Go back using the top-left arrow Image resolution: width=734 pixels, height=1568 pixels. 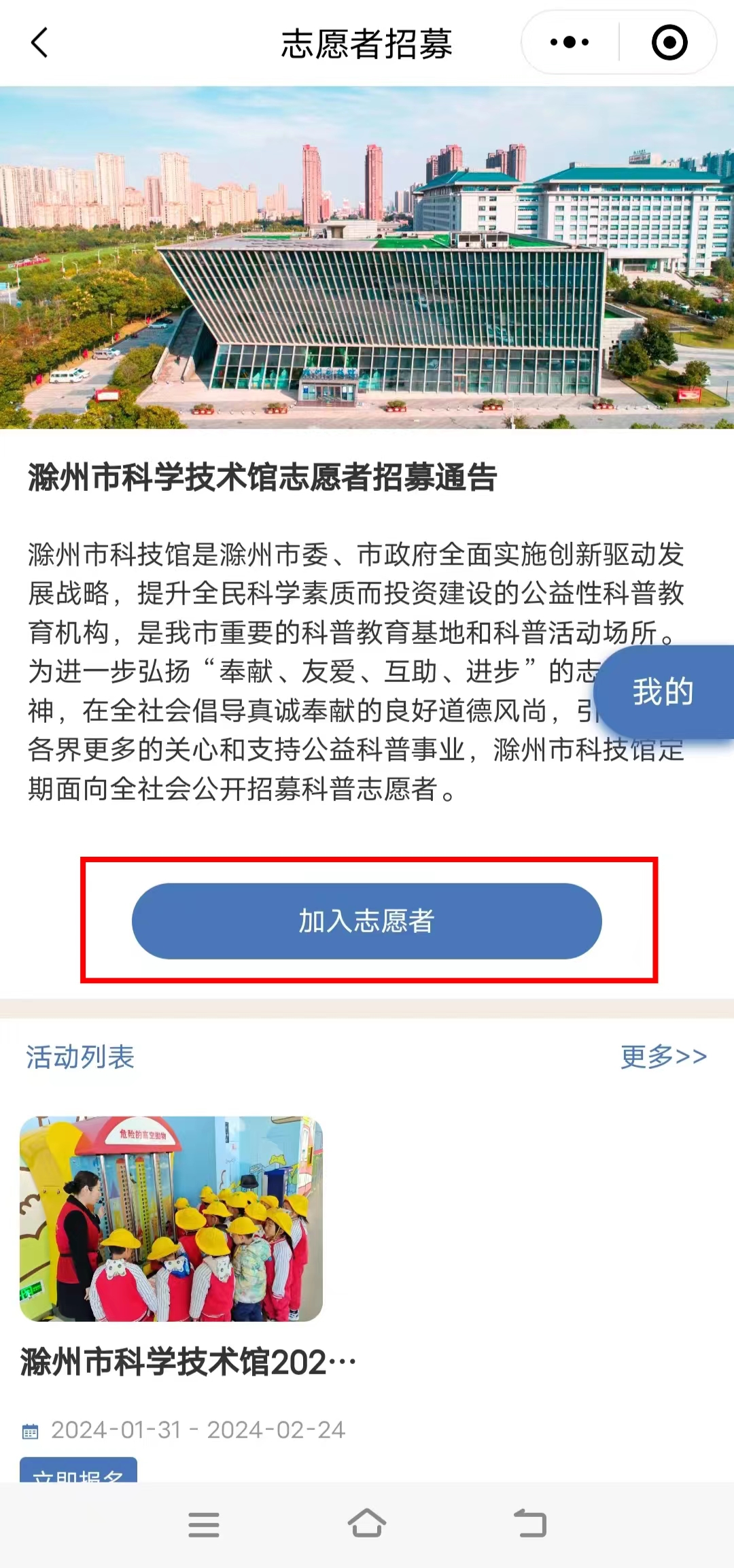pyautogui.click(x=39, y=43)
